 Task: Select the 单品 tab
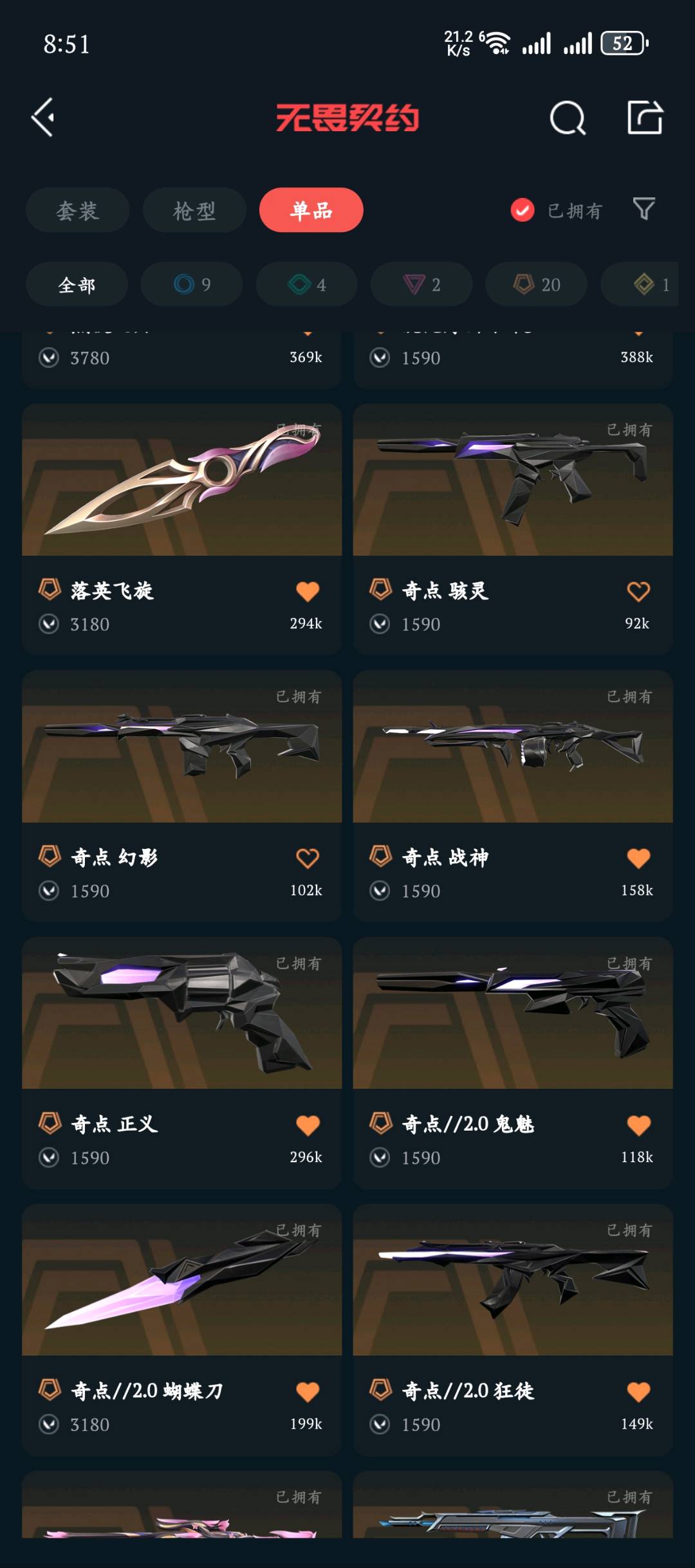[x=311, y=210]
